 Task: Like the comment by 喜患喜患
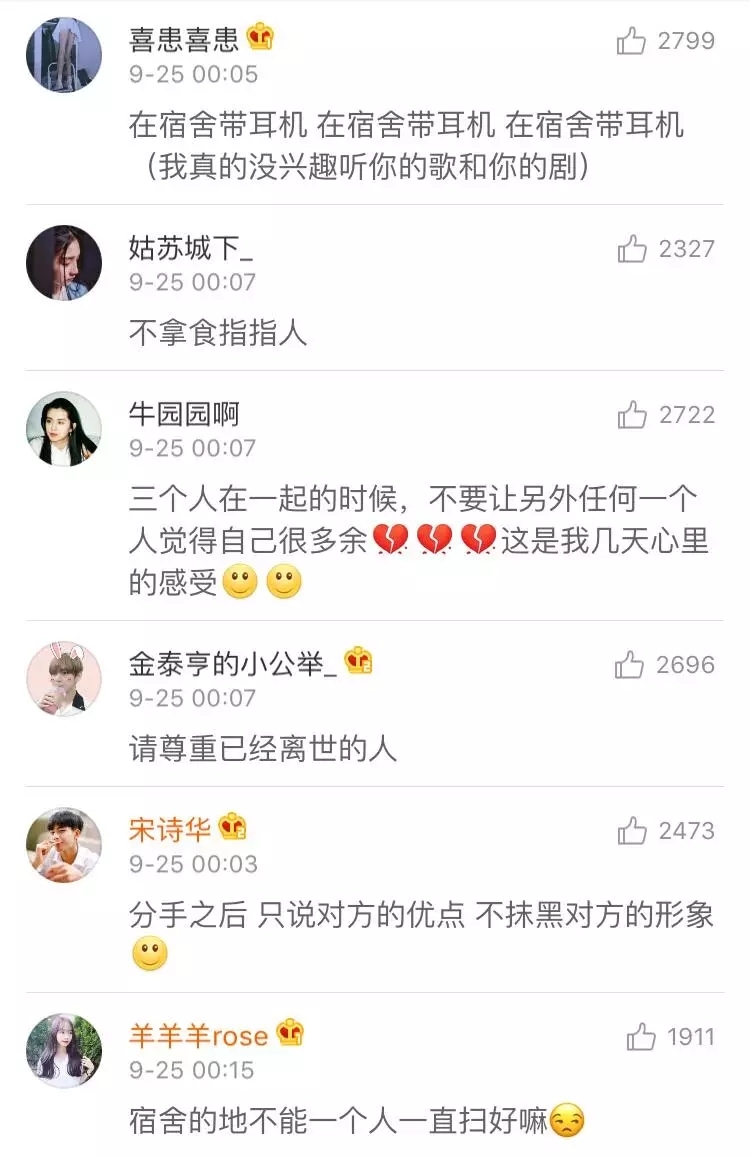click(632, 41)
